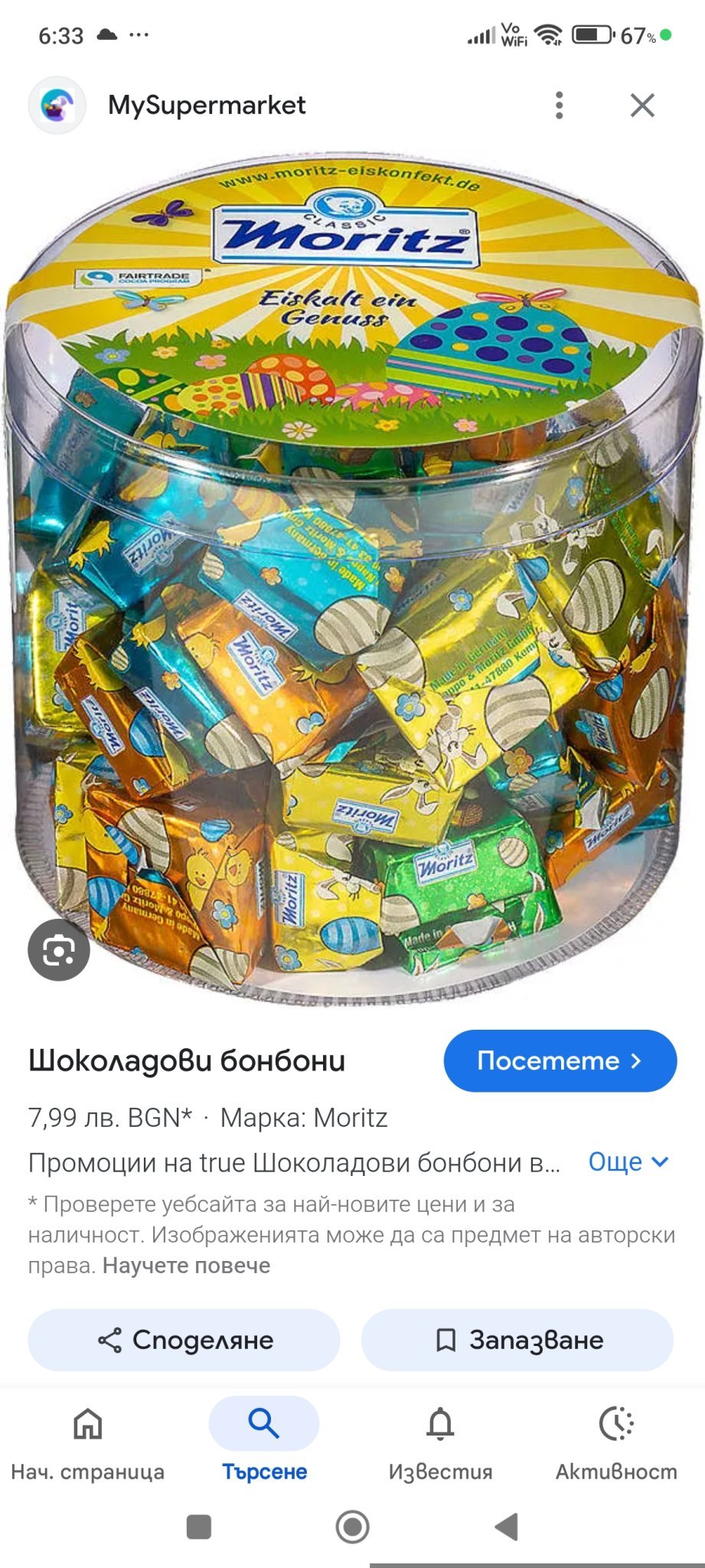Screen dimensions: 705x1568
Task: Tap the system back button
Action: (x=506, y=1527)
